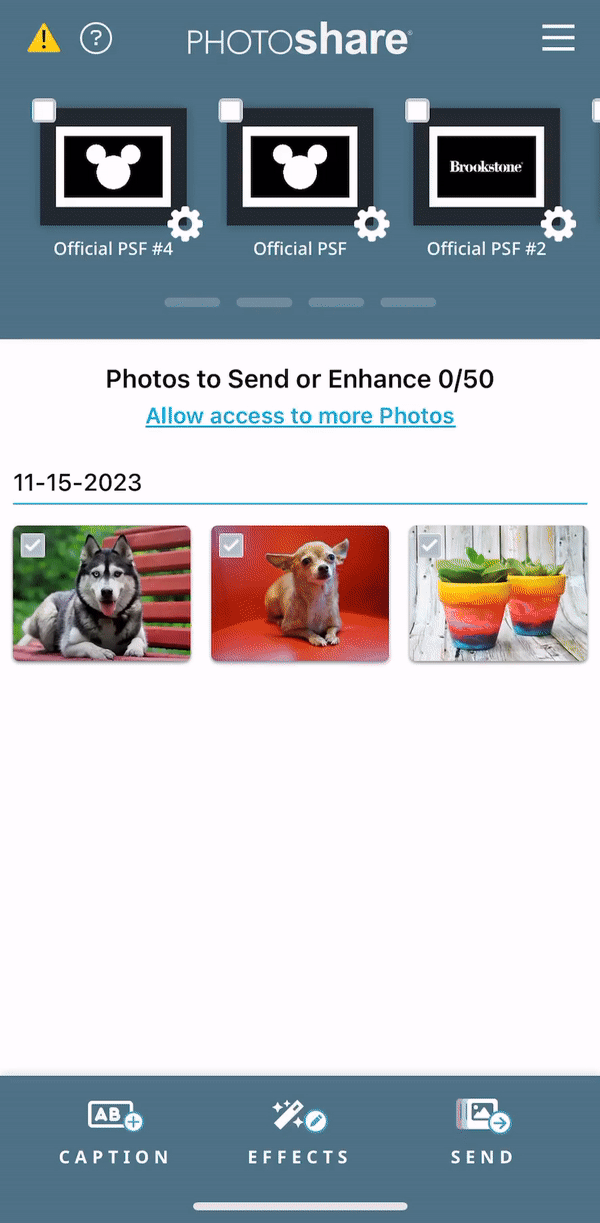The image size is (600, 1223).
Task: Open the hamburger menu
Action: pyautogui.click(x=558, y=39)
